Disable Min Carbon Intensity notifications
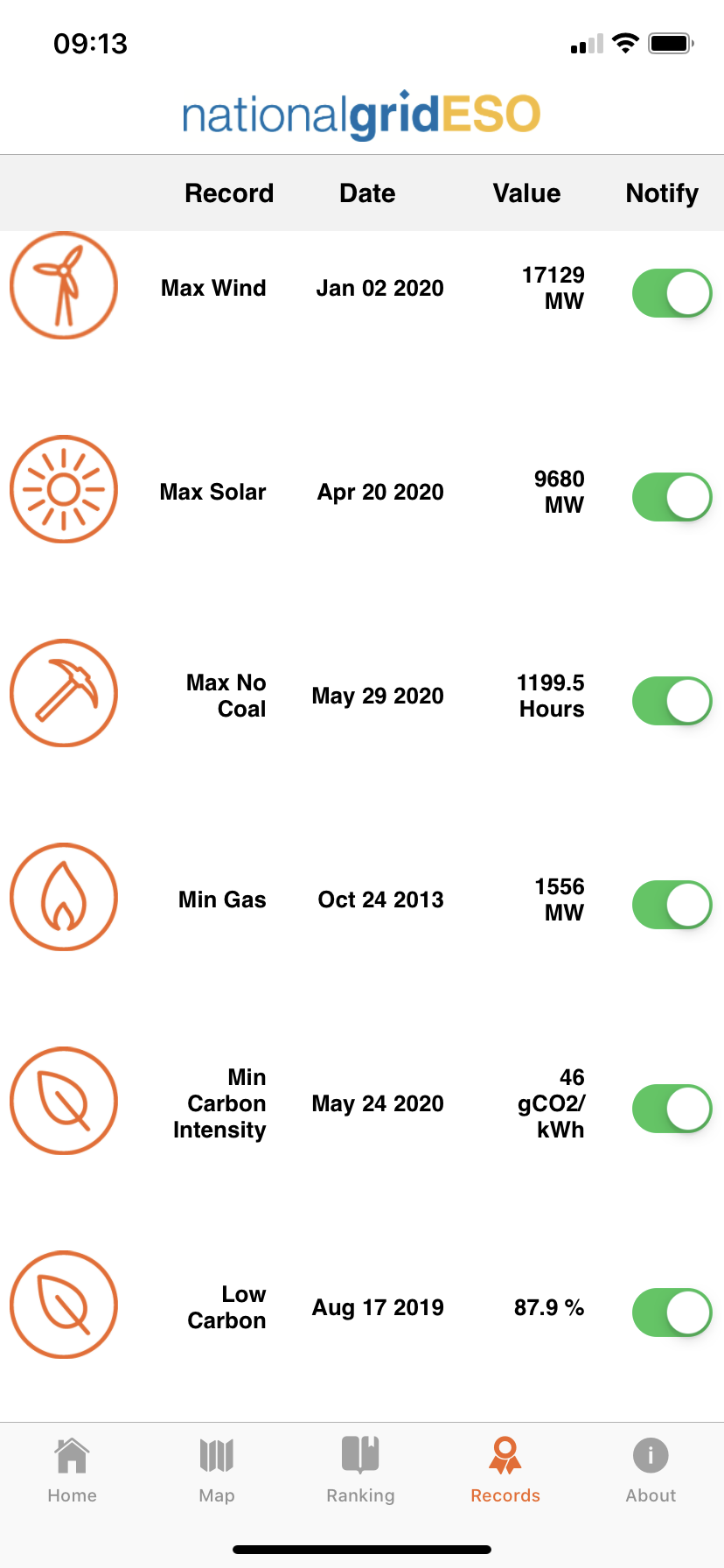724x1568 pixels. (672, 1109)
